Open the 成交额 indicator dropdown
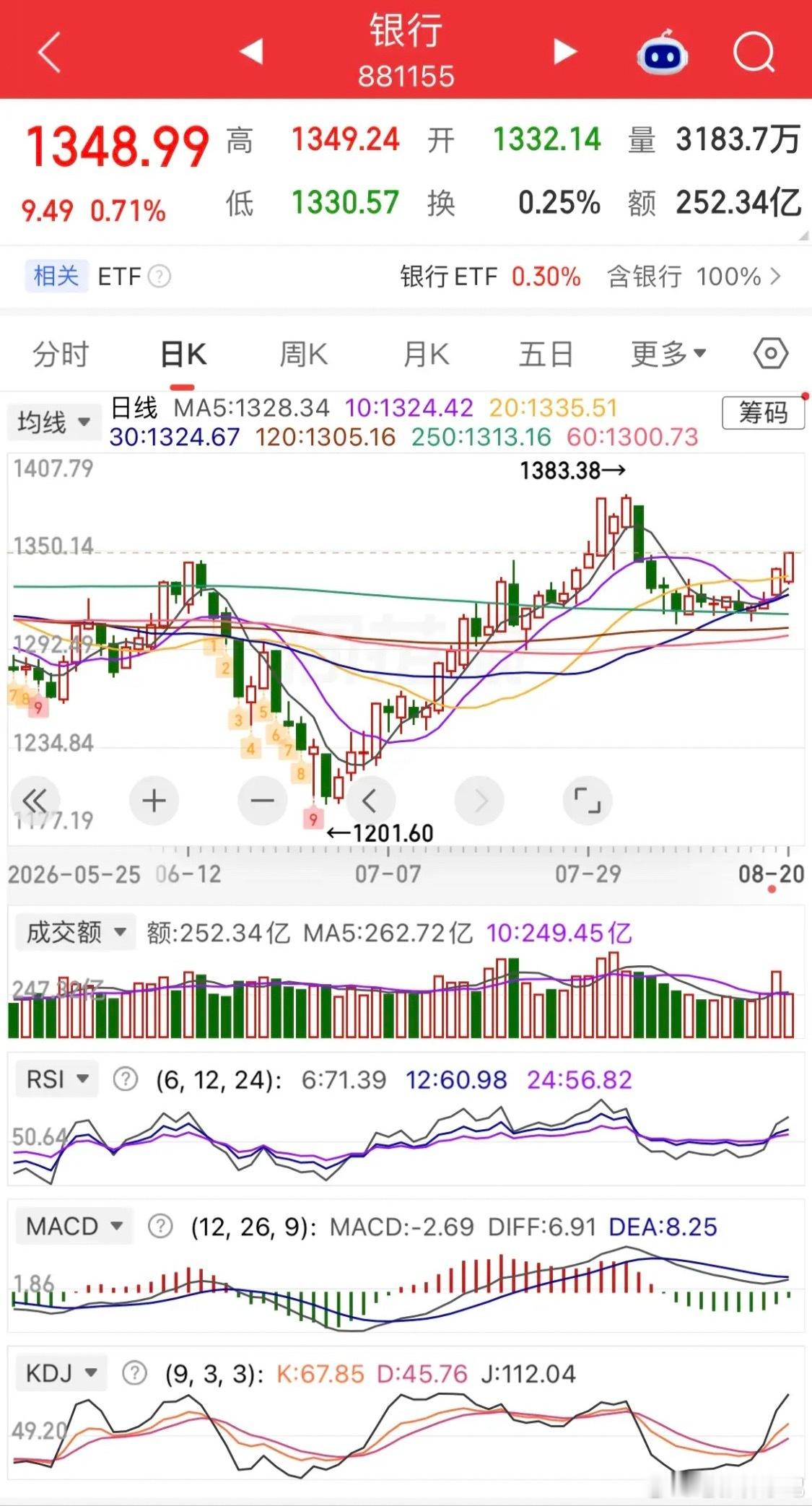 (x=76, y=932)
